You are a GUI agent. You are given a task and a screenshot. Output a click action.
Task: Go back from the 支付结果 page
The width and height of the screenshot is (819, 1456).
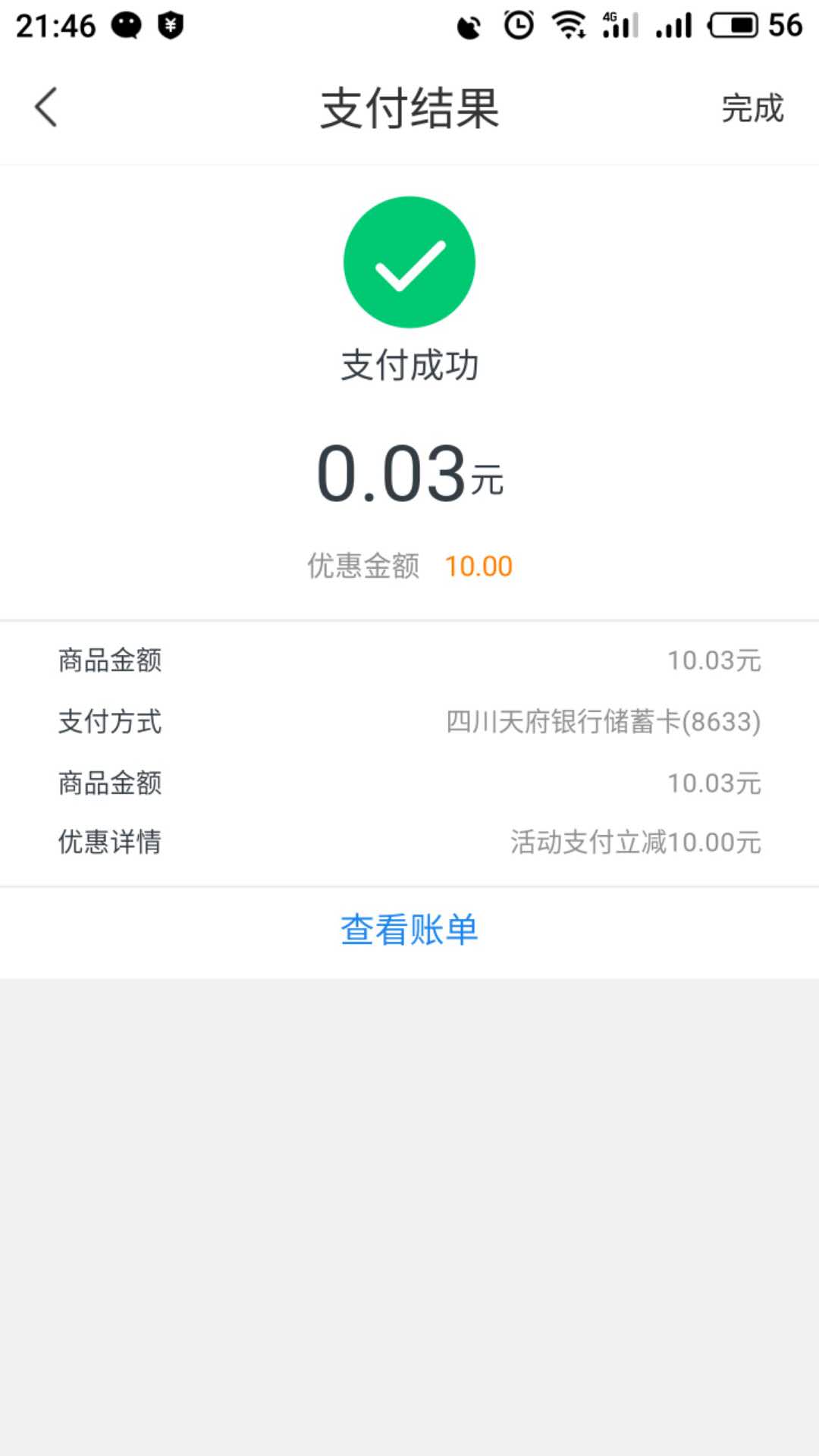click(x=46, y=107)
